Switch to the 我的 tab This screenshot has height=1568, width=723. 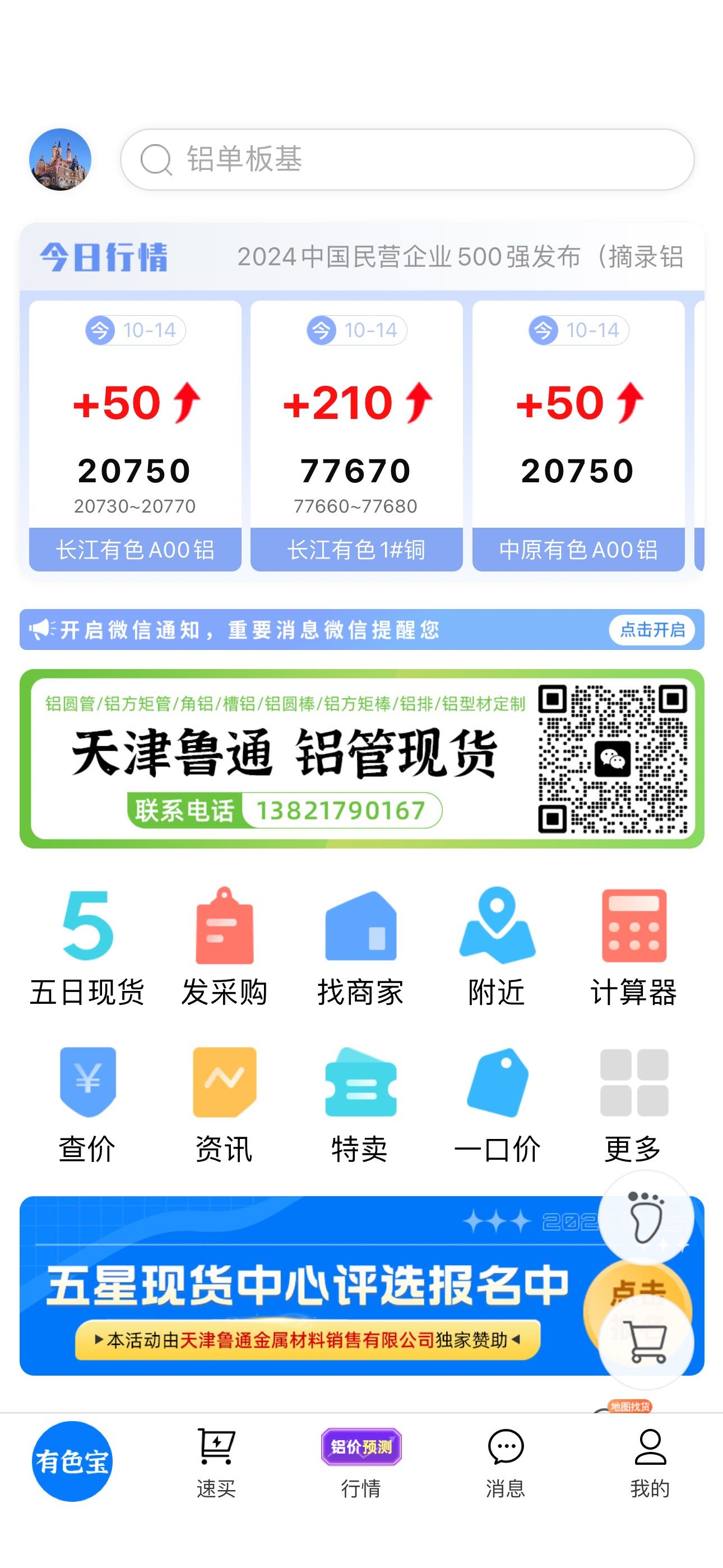tap(650, 1463)
